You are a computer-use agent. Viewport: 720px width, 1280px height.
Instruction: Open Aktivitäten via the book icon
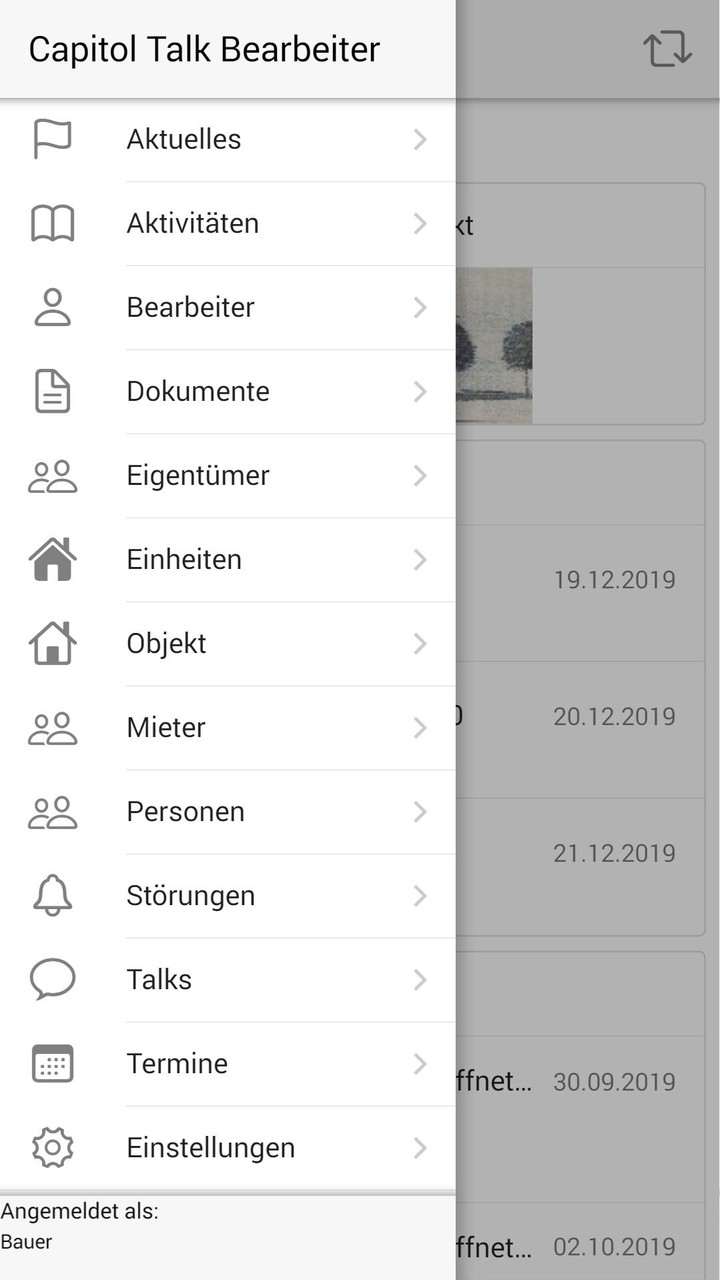[53, 223]
